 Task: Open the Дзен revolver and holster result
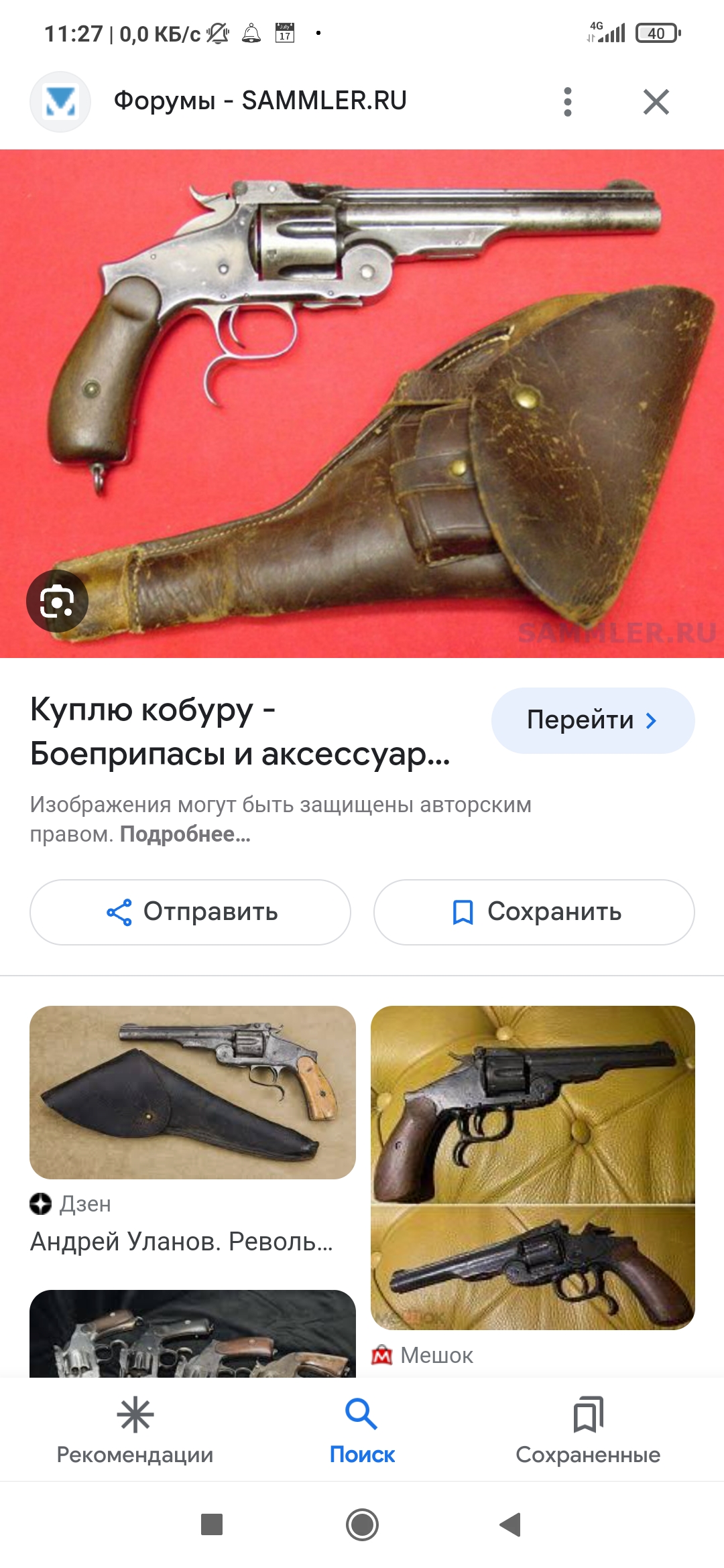click(x=192, y=1092)
